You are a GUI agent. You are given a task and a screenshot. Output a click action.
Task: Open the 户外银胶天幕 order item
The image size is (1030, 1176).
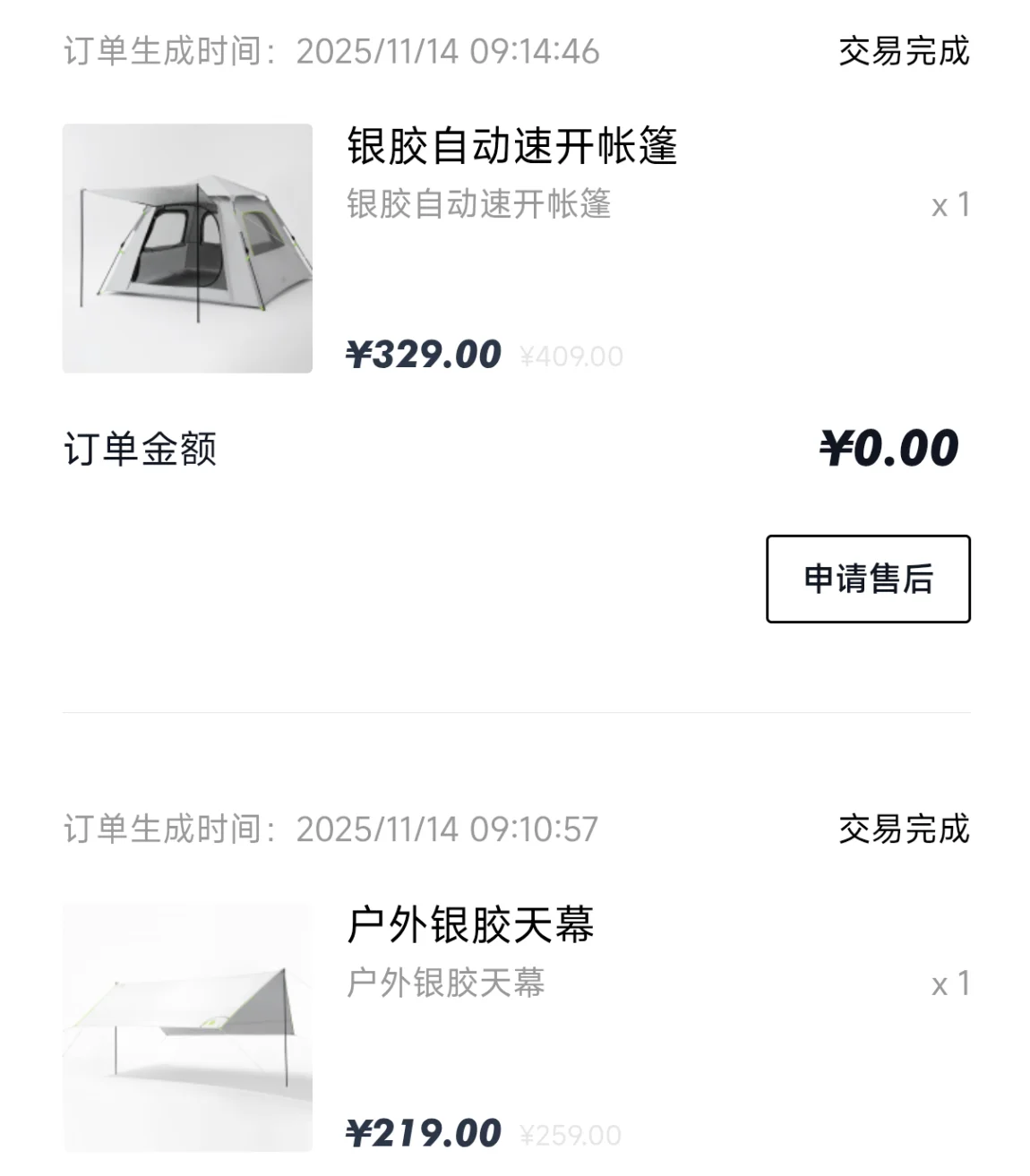[x=470, y=925]
